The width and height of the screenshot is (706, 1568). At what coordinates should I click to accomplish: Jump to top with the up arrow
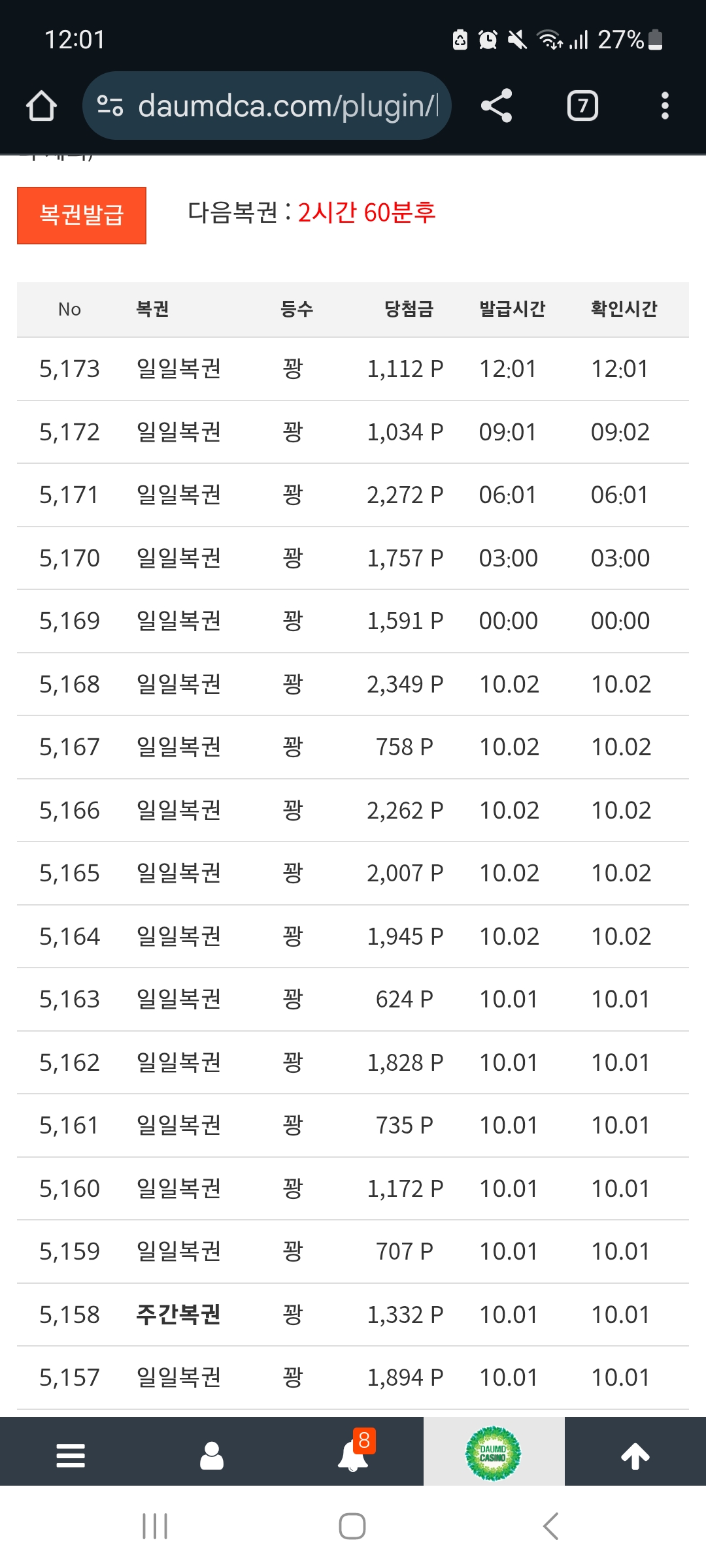tap(635, 1456)
